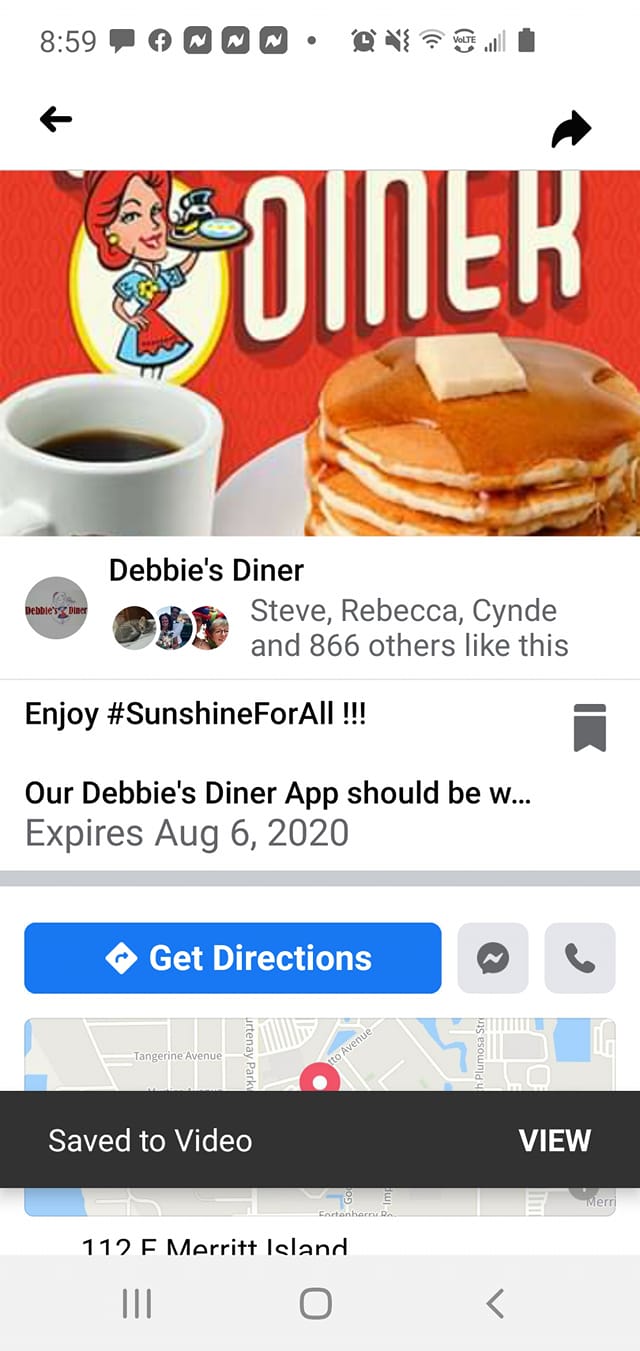View the saved item from the snackbar
This screenshot has height=1351, width=640.
[555, 1140]
